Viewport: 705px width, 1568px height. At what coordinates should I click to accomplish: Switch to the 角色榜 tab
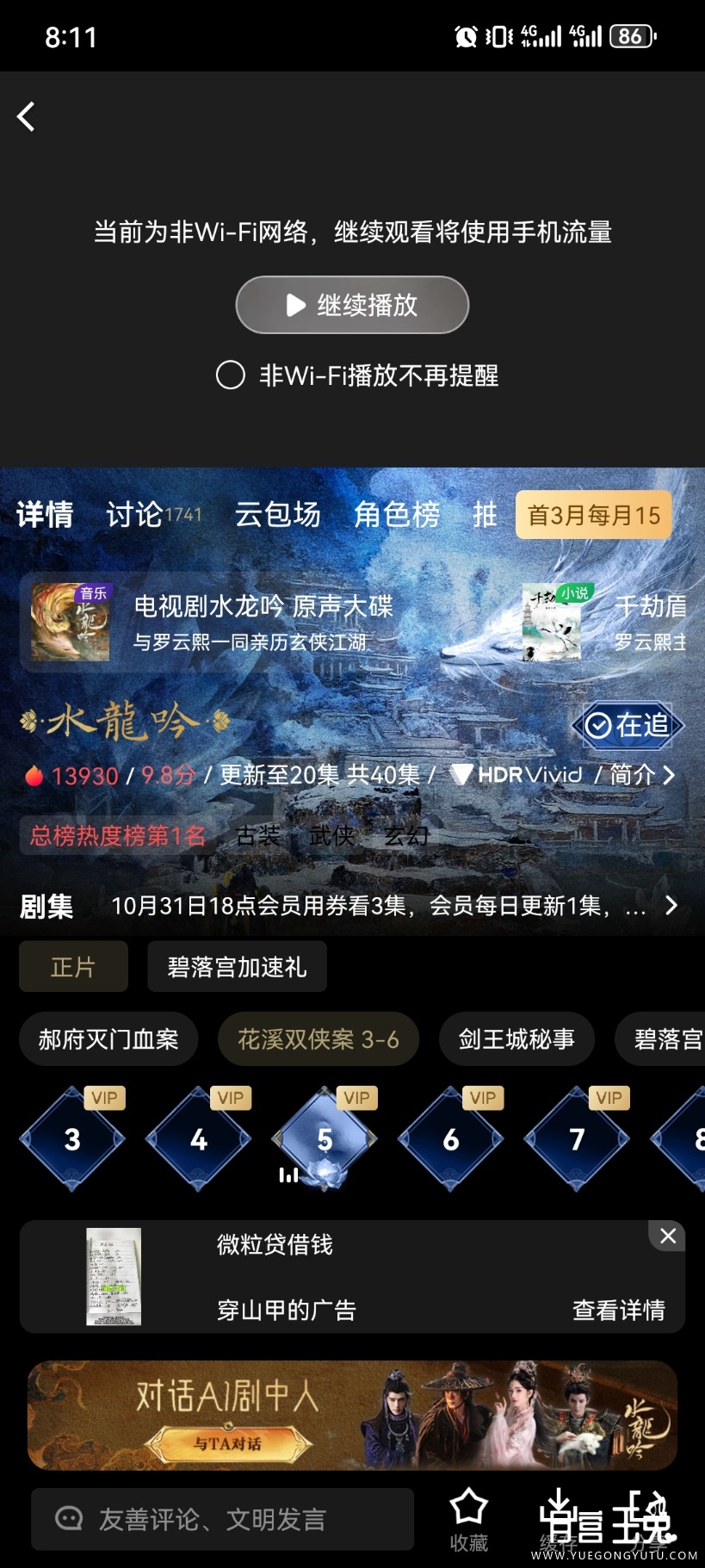[397, 515]
